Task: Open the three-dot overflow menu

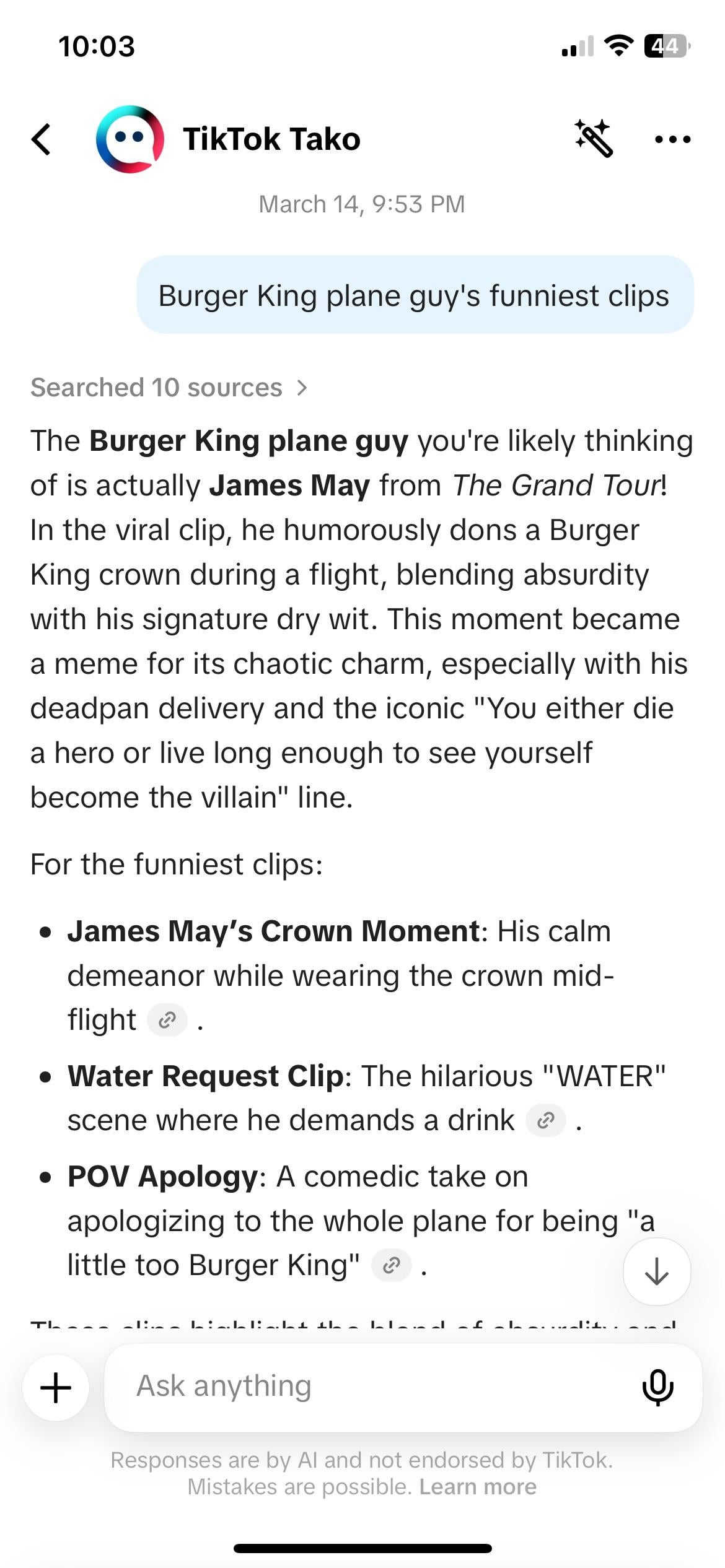Action: 672,139
